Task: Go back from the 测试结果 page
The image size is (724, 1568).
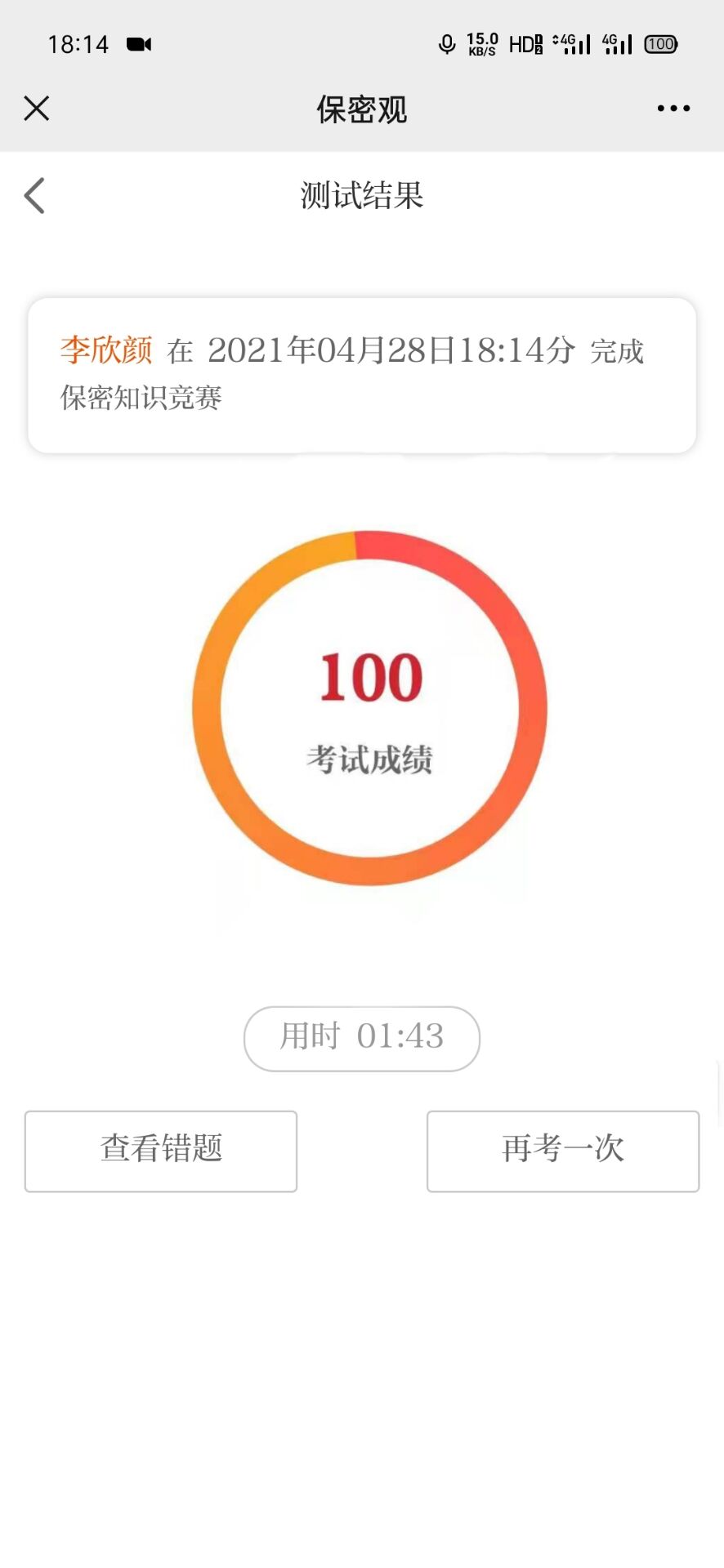Action: click(34, 196)
